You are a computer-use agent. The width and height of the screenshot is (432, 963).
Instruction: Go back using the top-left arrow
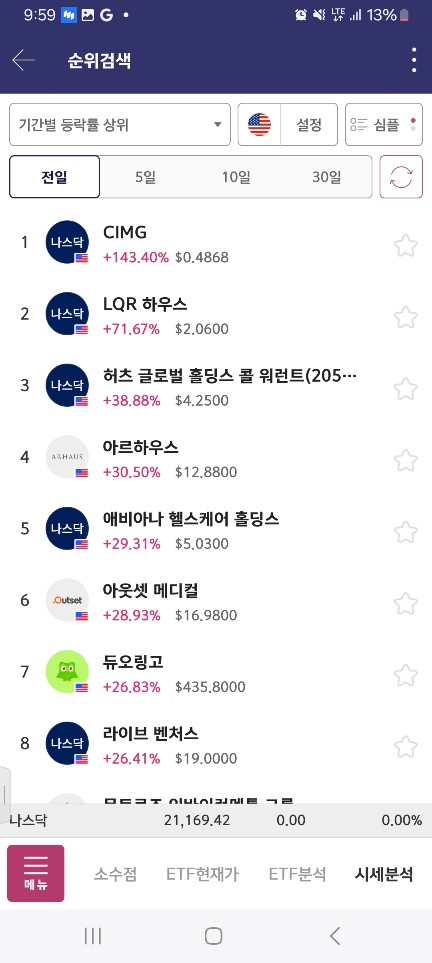pyautogui.click(x=23, y=61)
